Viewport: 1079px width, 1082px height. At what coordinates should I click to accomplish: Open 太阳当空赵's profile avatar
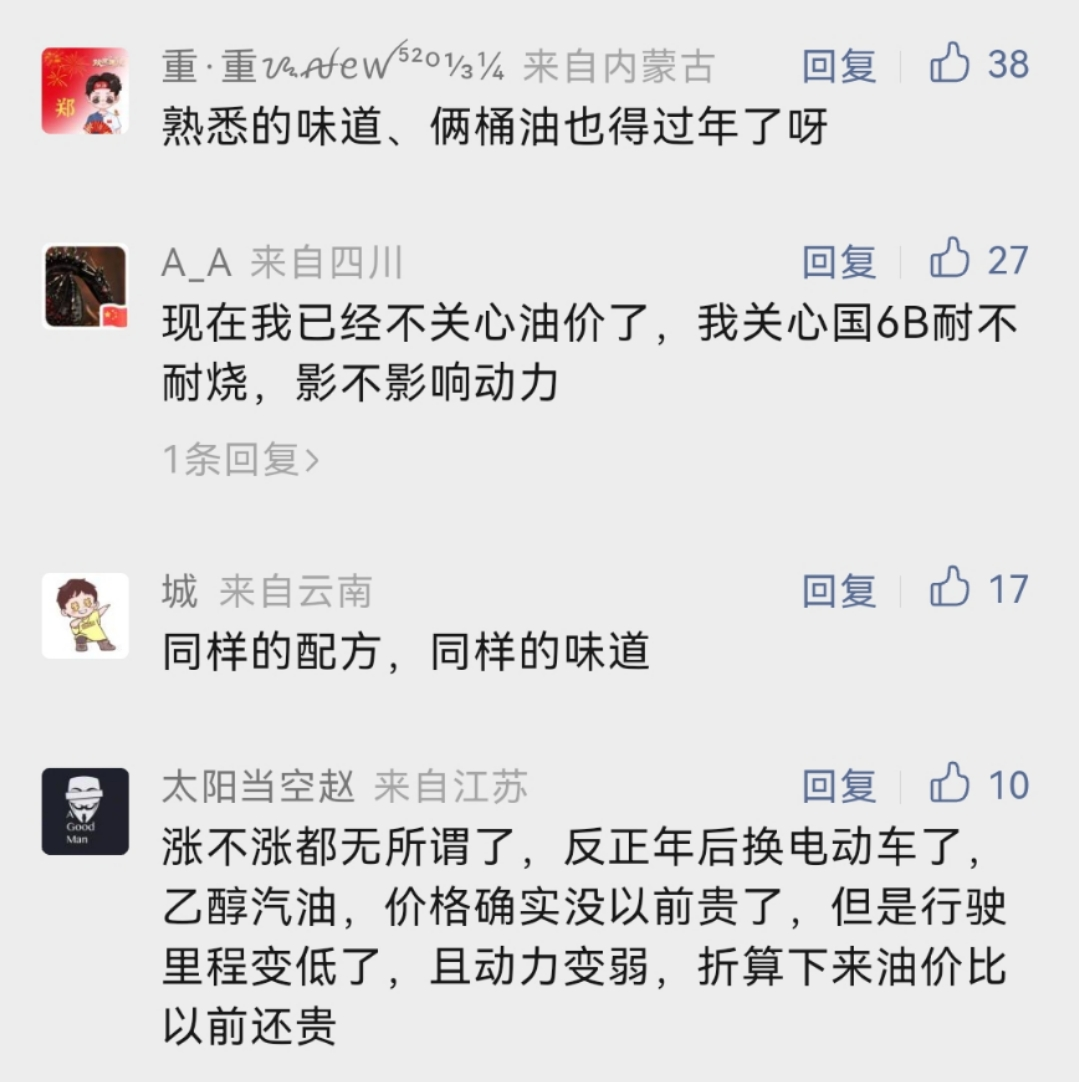pyautogui.click(x=85, y=811)
